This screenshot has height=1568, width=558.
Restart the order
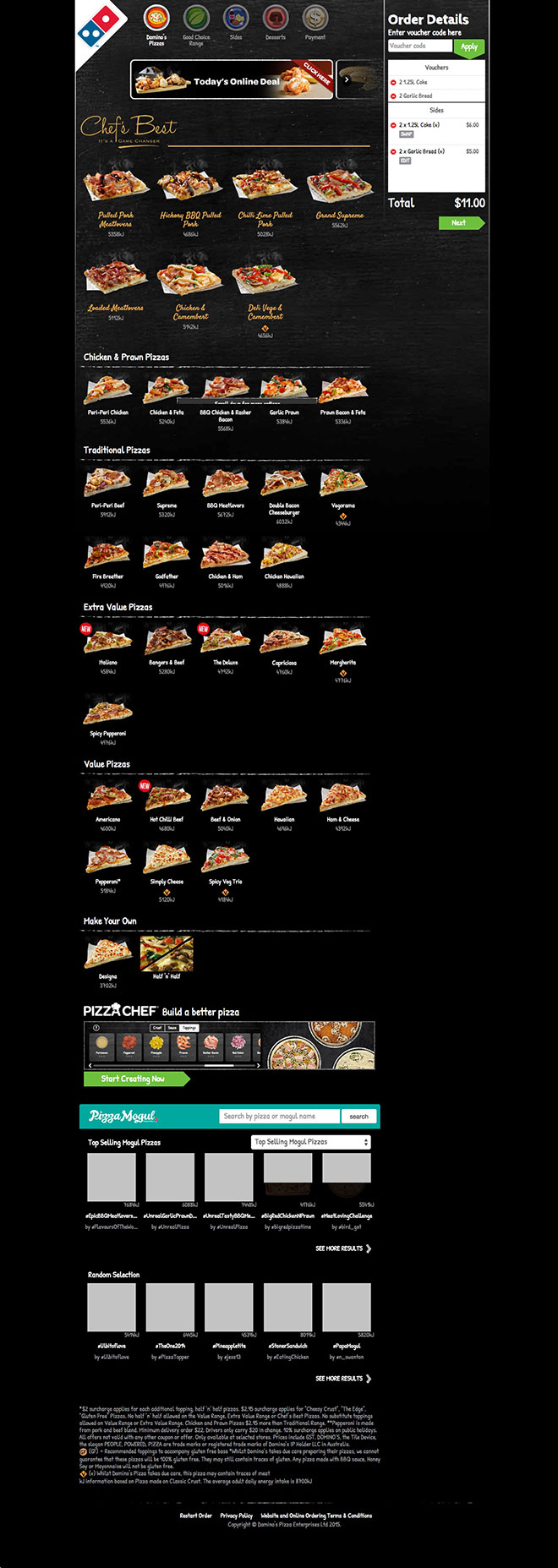coord(195,1516)
